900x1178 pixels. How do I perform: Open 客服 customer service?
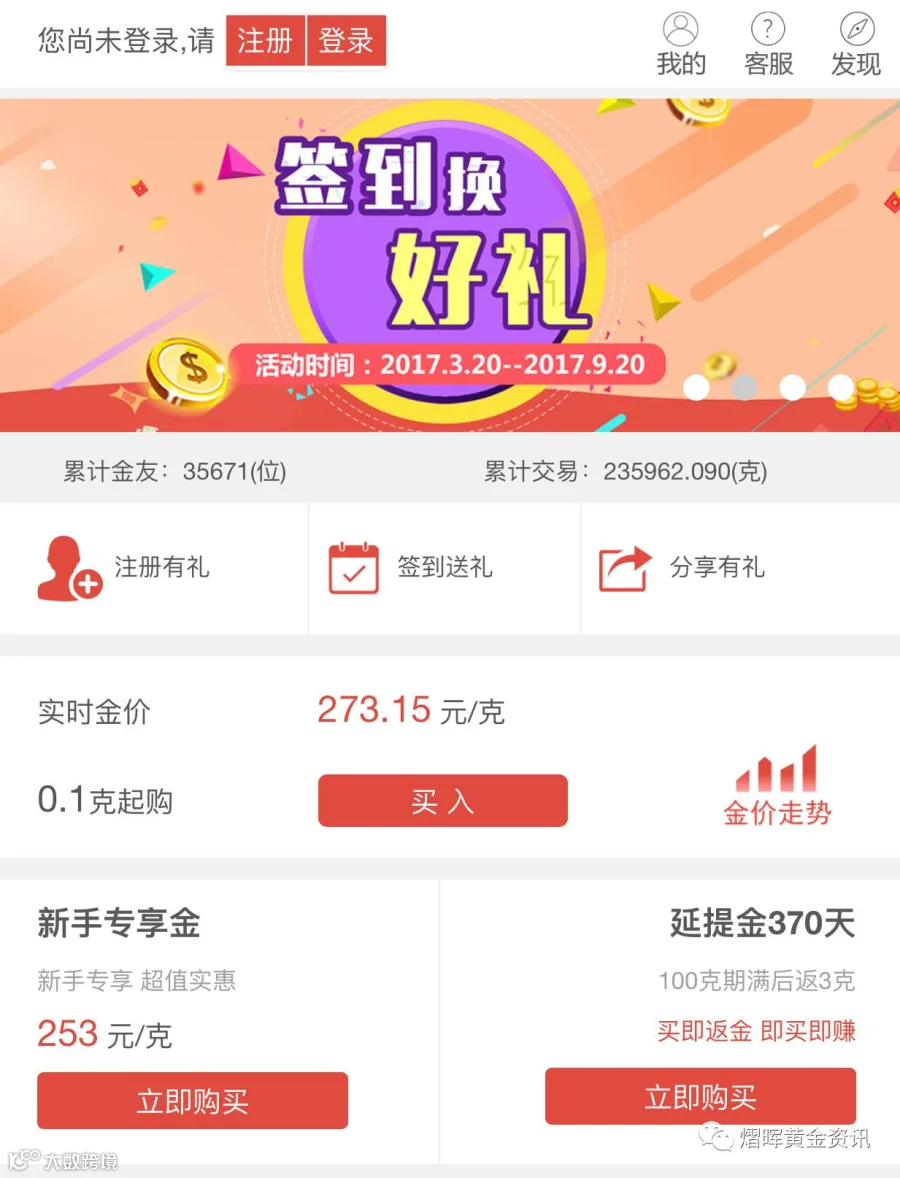pyautogui.click(x=768, y=45)
